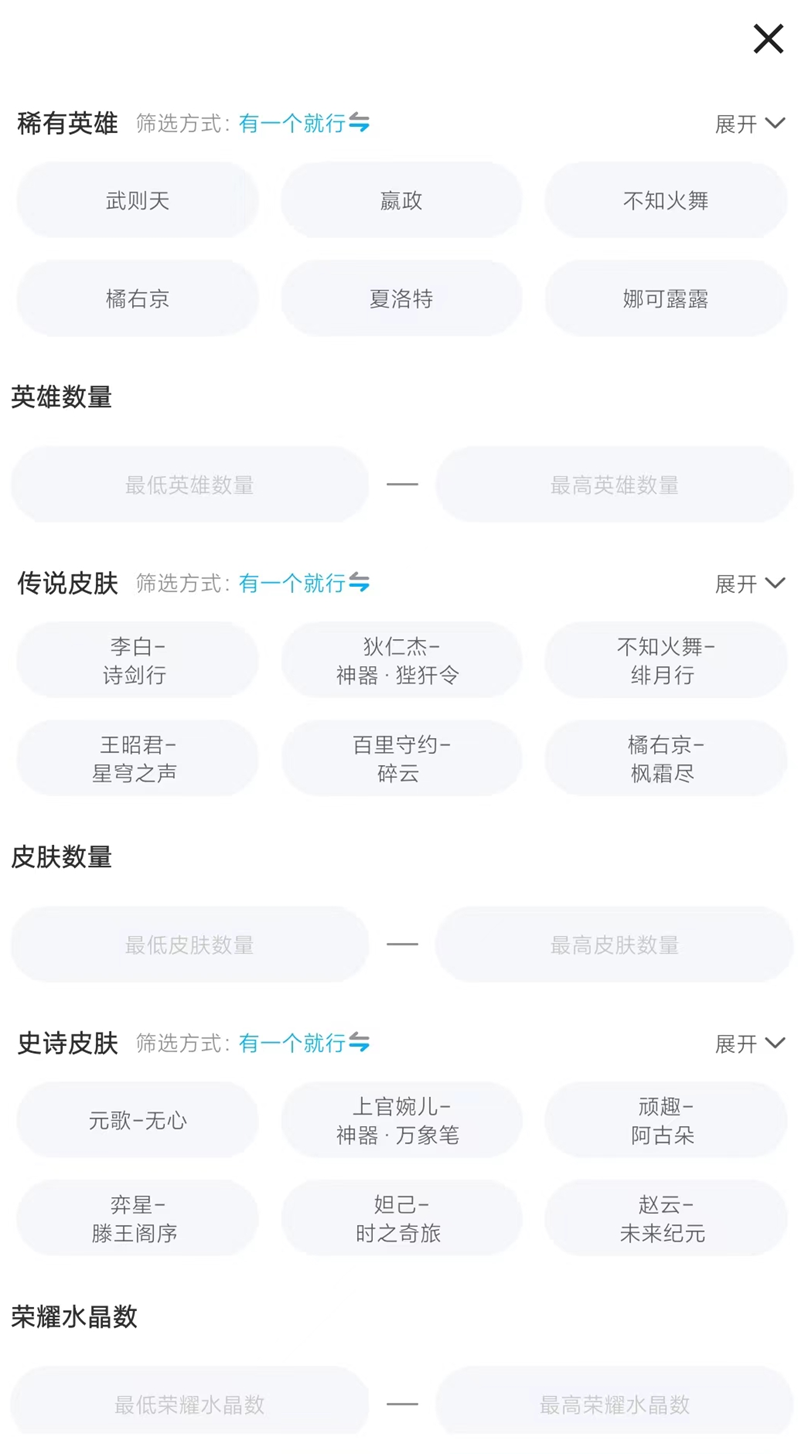Select the 元歌-无心 epic skin
This screenshot has height=1454, width=798.
tap(137, 1119)
